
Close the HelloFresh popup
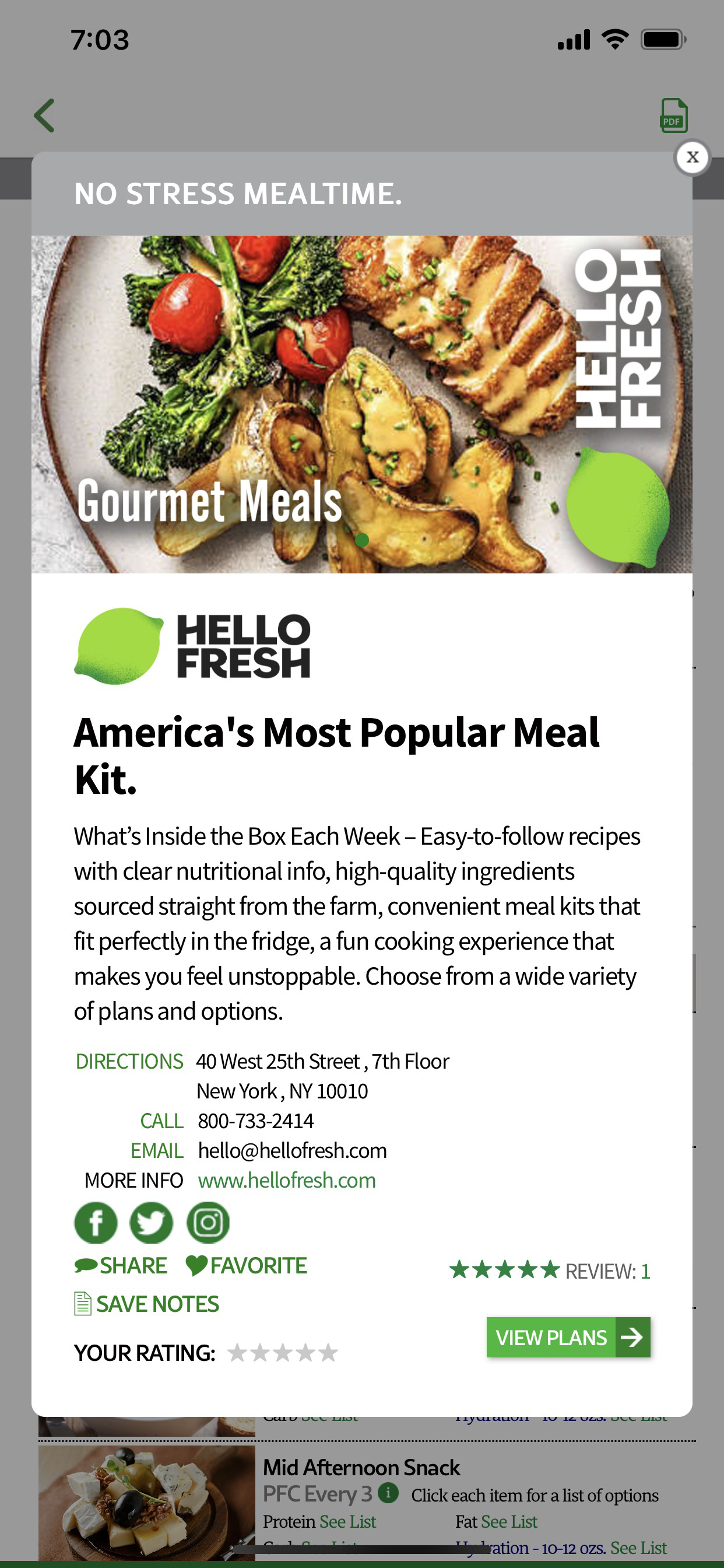pyautogui.click(x=692, y=157)
